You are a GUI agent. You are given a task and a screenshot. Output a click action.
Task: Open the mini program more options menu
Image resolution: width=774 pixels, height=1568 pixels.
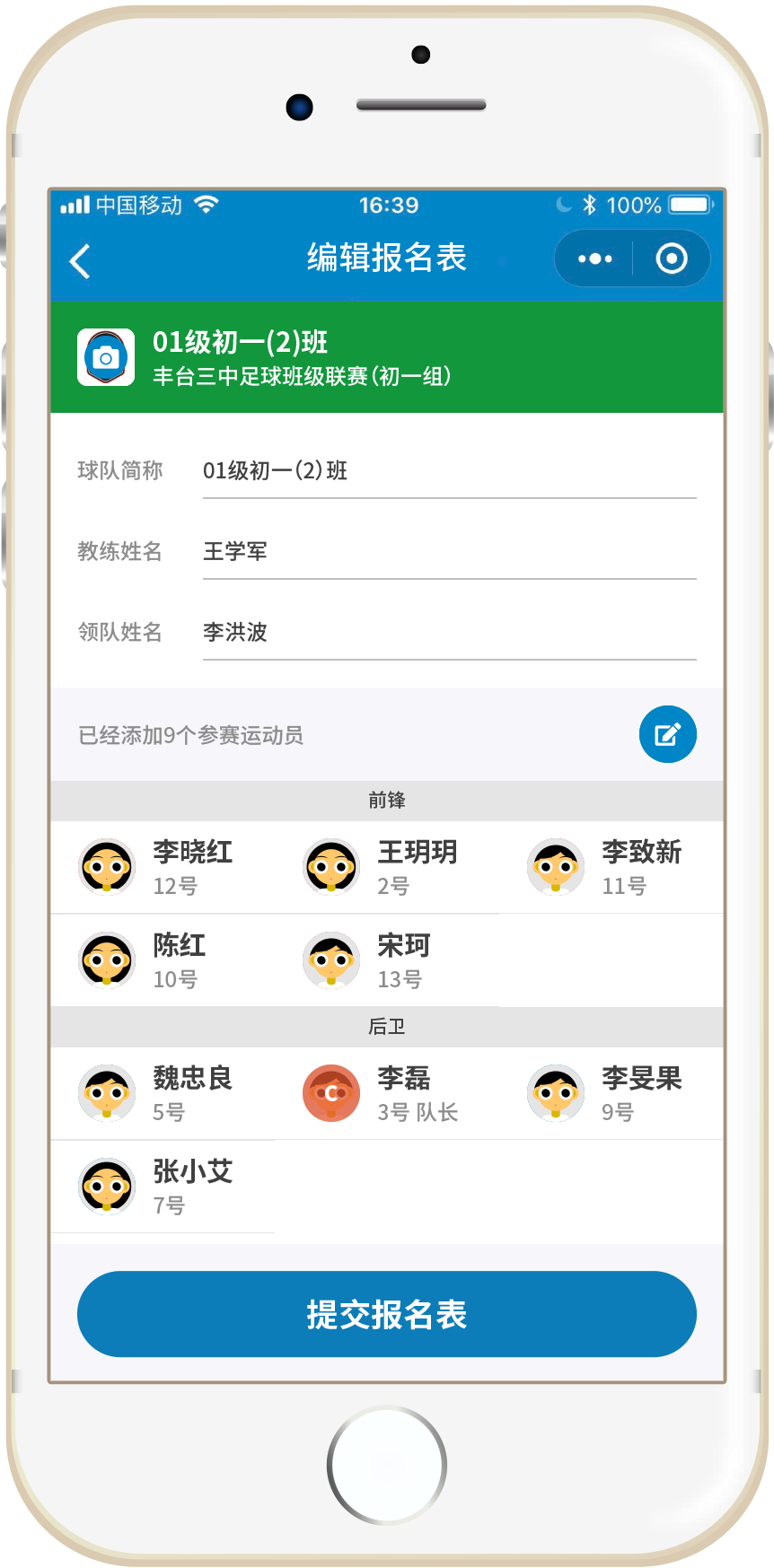pyautogui.click(x=594, y=259)
